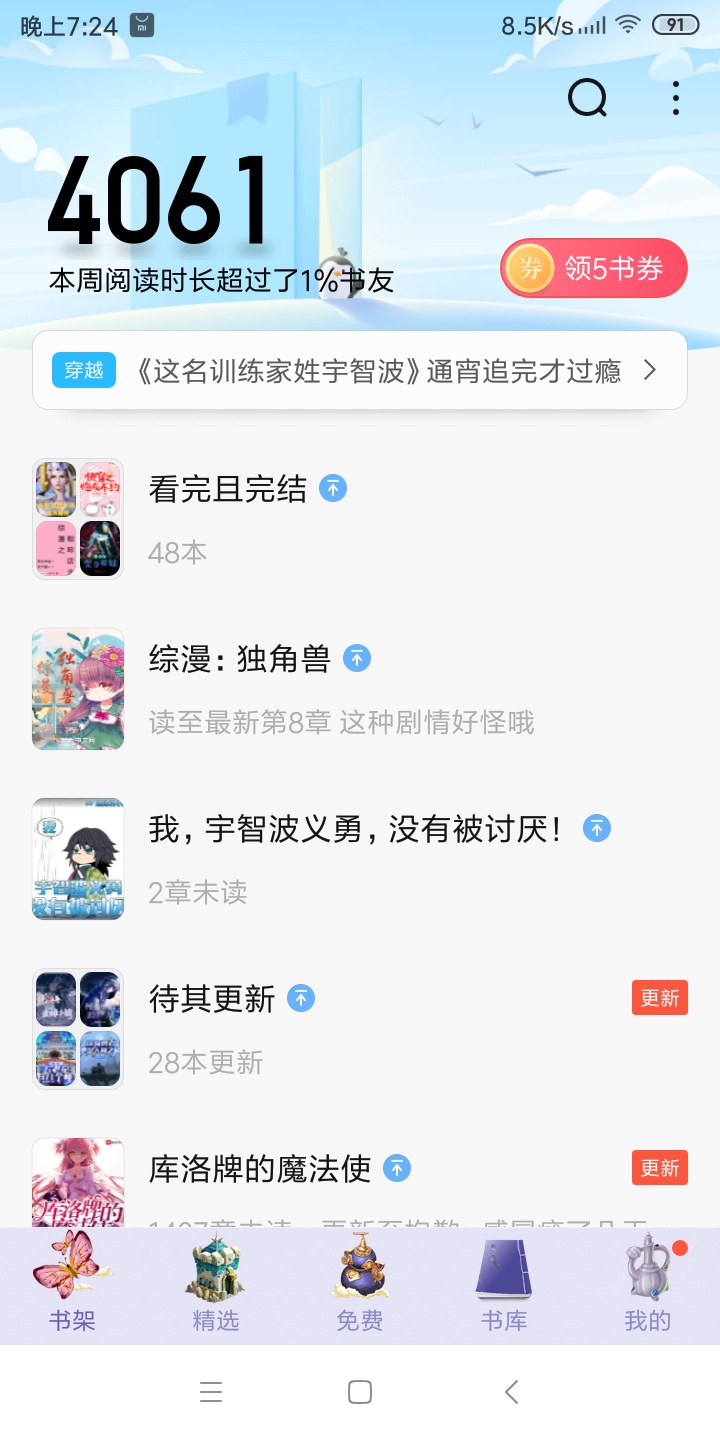Switch to the 免费 tab

point(360,1286)
